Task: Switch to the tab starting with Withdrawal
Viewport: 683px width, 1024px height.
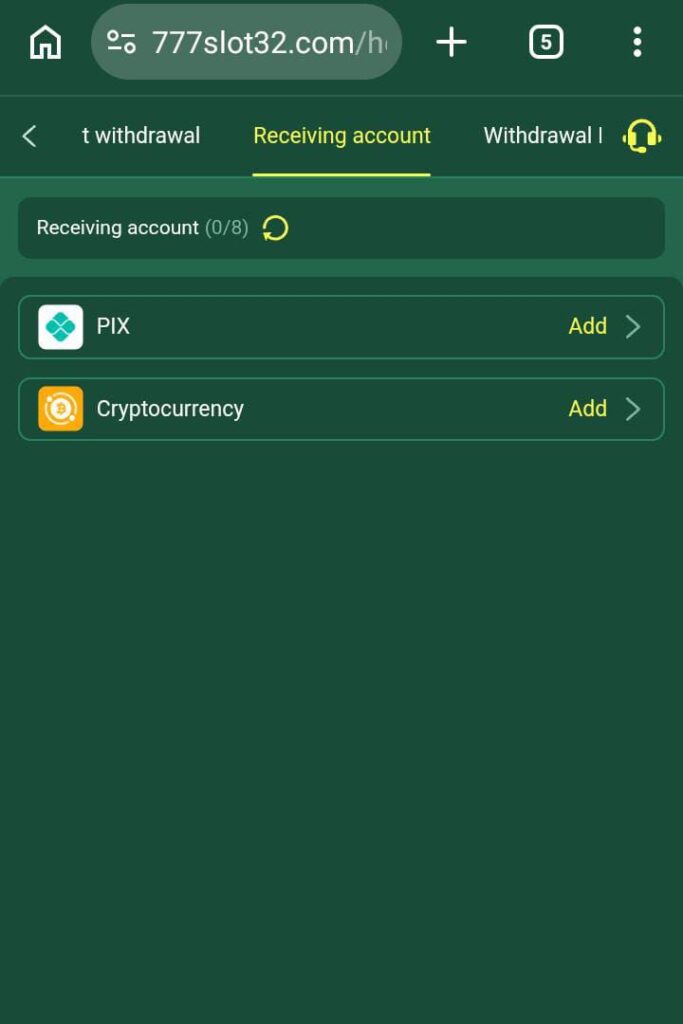Action: coord(542,136)
